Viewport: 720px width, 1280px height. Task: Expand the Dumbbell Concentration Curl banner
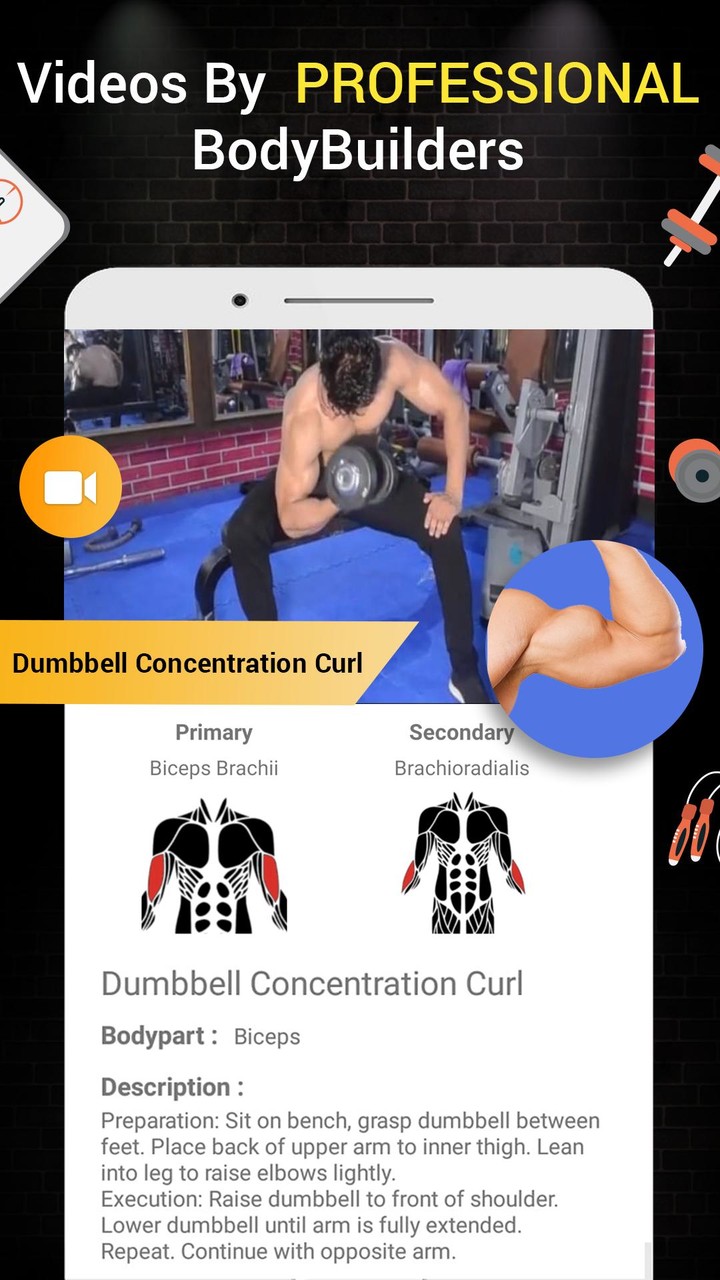tap(188, 662)
